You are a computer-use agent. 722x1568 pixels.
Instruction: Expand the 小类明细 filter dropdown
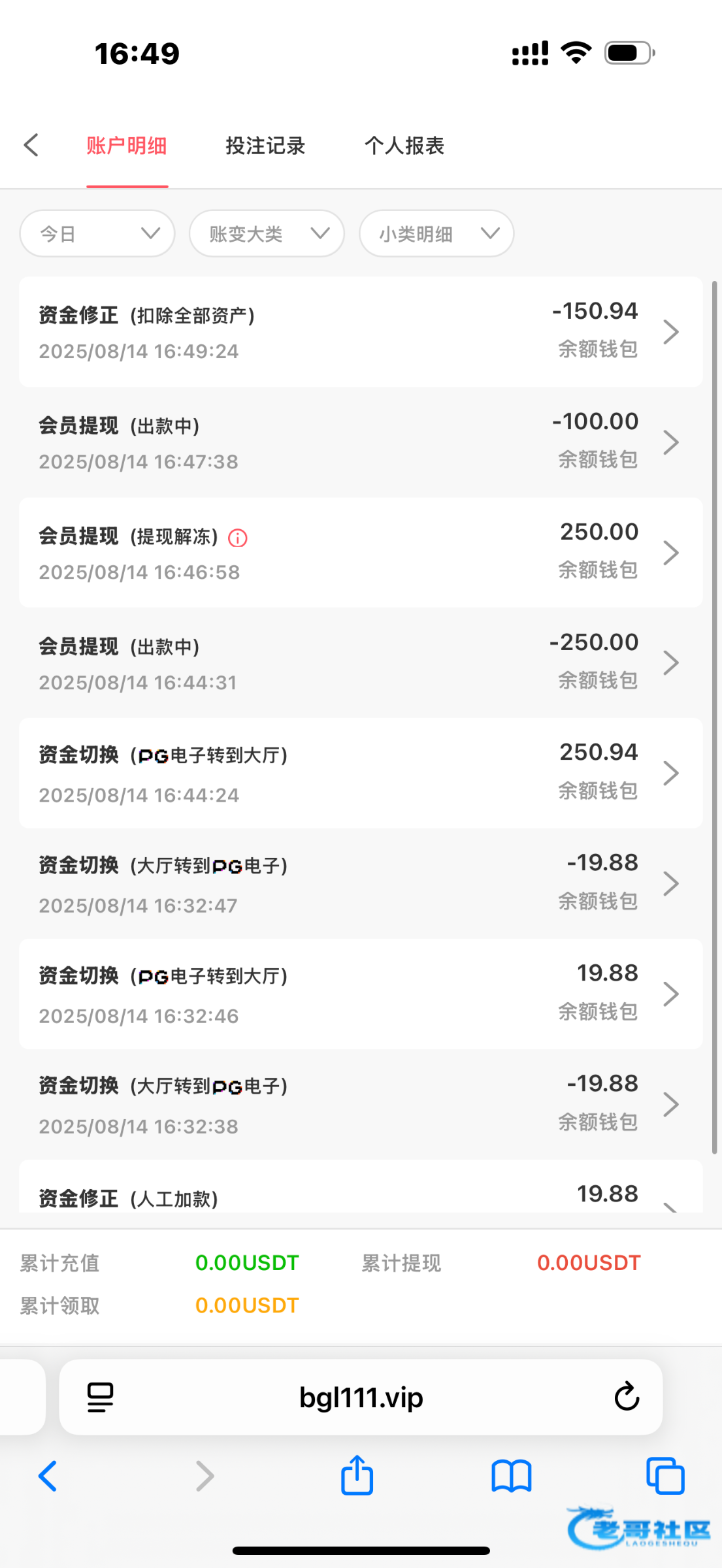(436, 233)
